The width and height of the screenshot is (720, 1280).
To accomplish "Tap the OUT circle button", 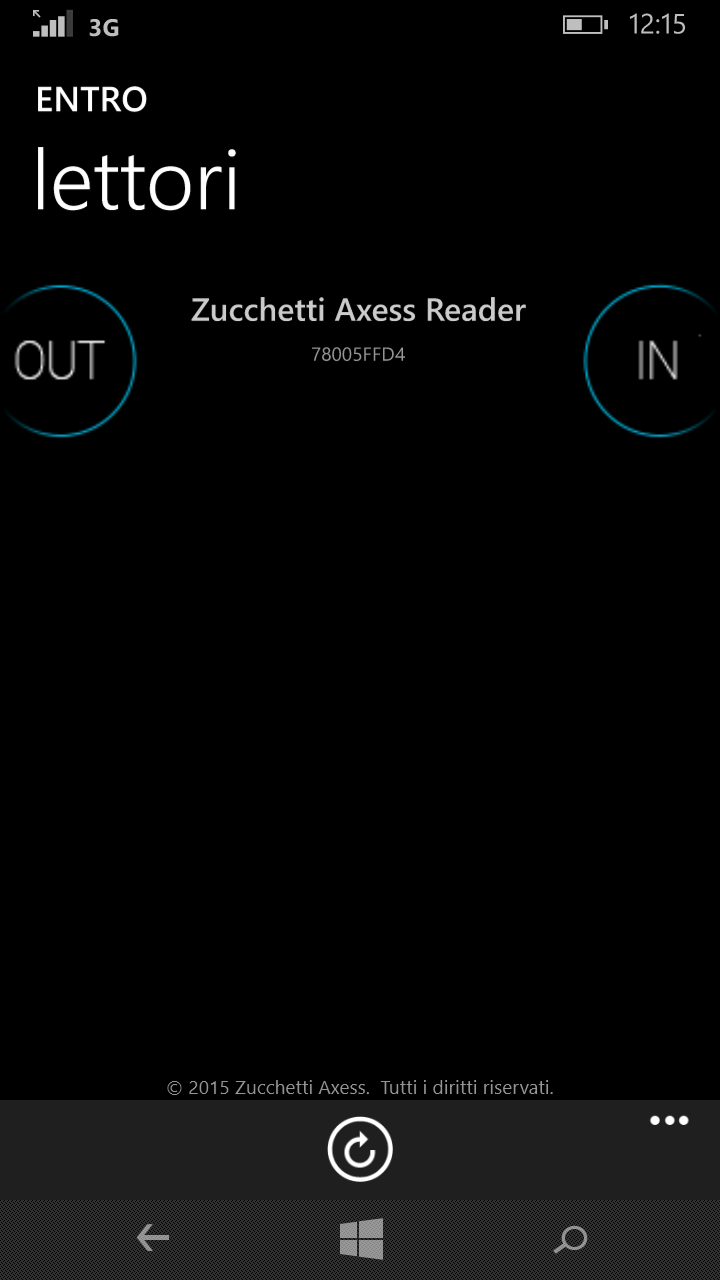I will pos(60,361).
